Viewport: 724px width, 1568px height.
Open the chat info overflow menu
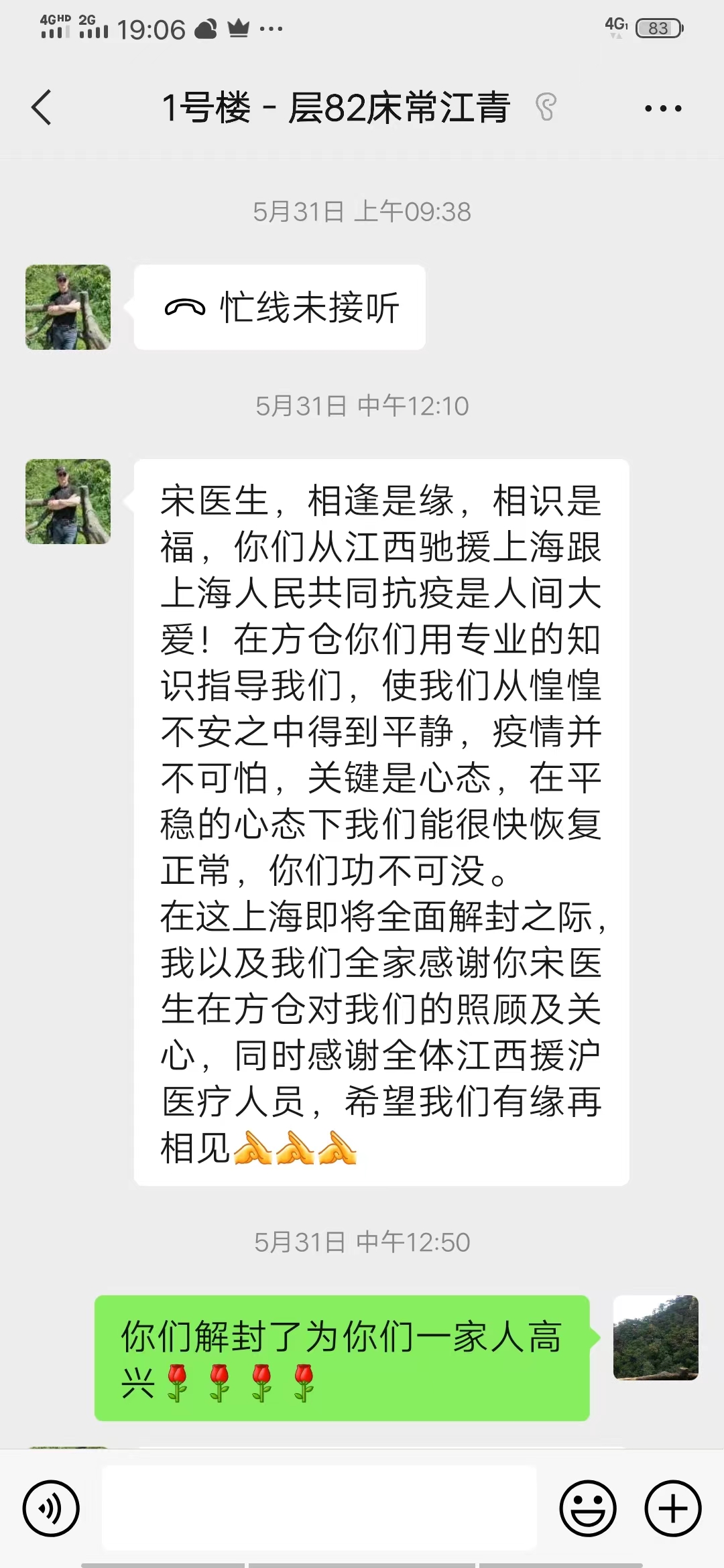pyautogui.click(x=662, y=108)
